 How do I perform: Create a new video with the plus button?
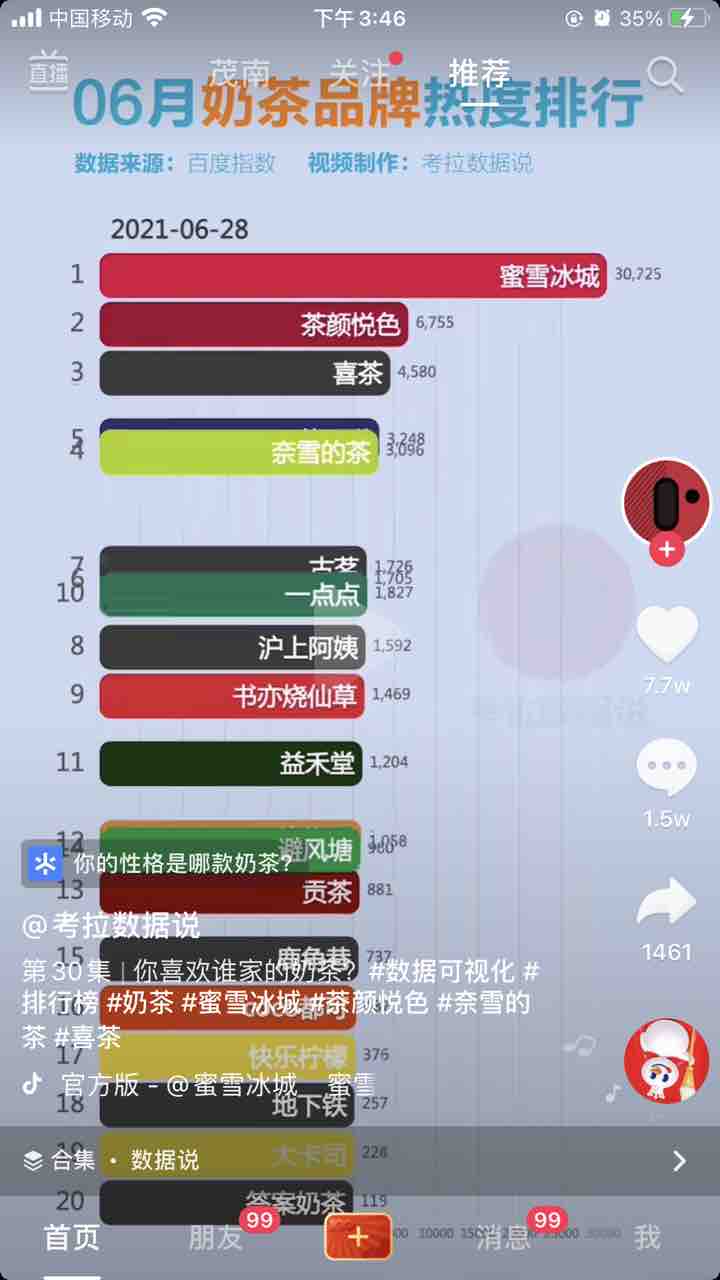pos(358,1238)
